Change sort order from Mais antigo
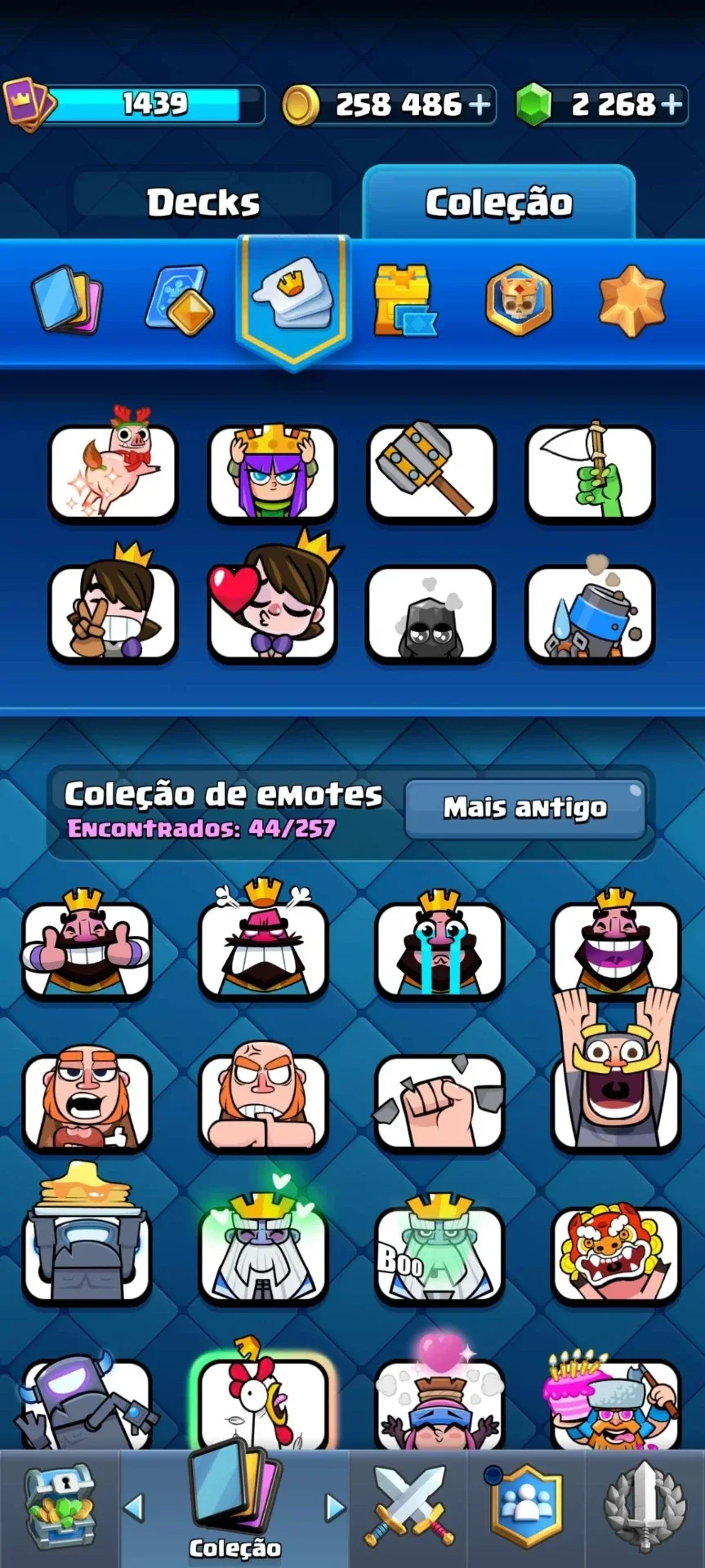 [525, 808]
